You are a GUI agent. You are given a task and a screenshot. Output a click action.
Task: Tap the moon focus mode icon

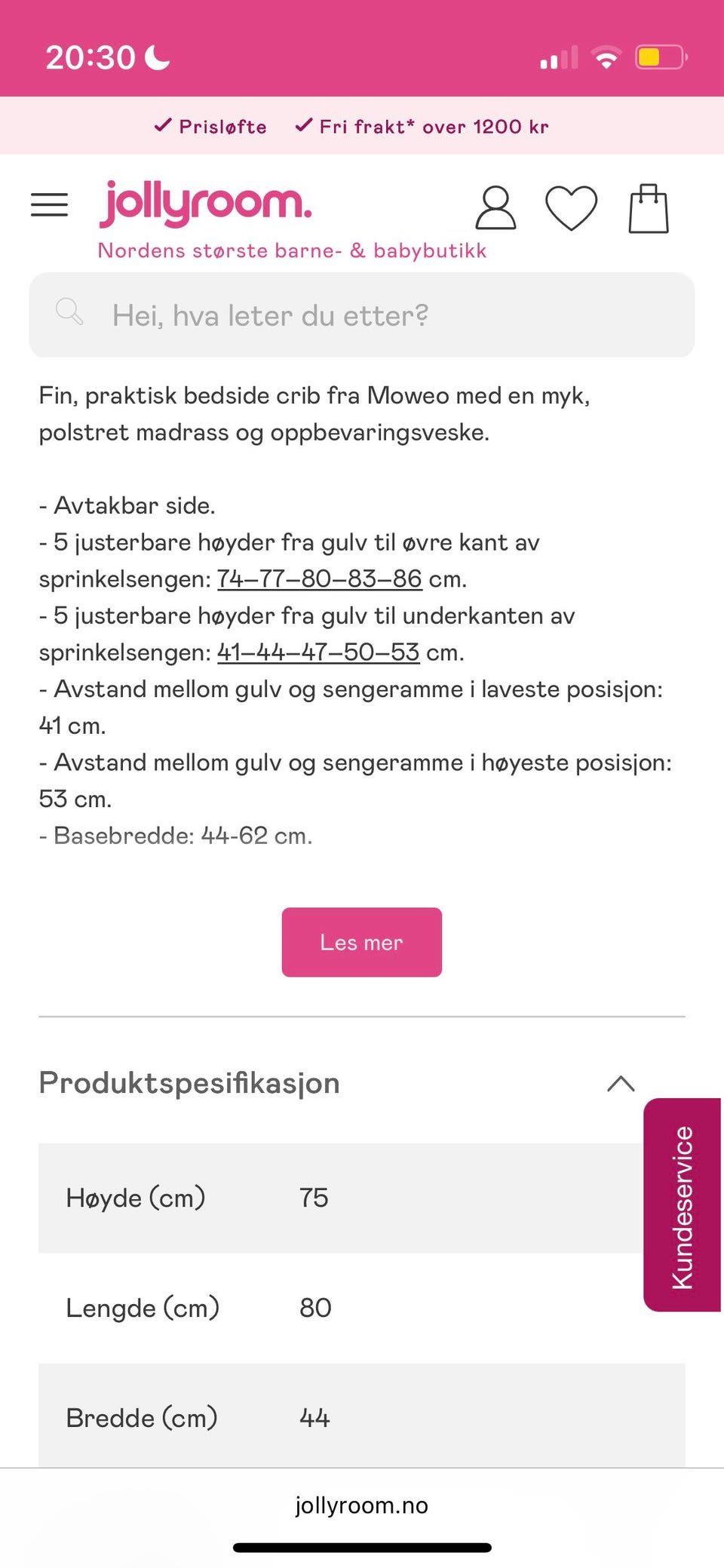click(x=156, y=57)
